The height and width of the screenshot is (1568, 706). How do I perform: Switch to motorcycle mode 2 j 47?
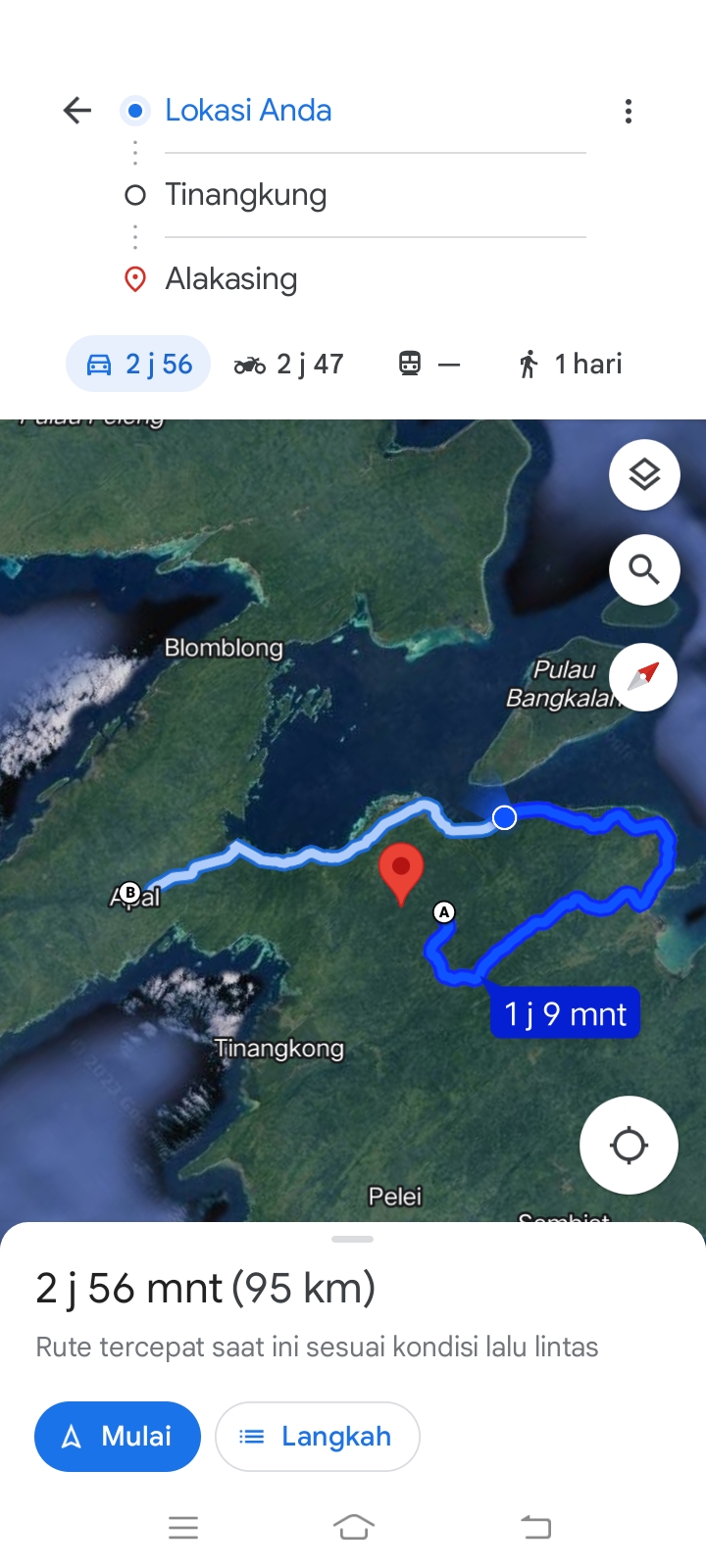pyautogui.click(x=288, y=365)
